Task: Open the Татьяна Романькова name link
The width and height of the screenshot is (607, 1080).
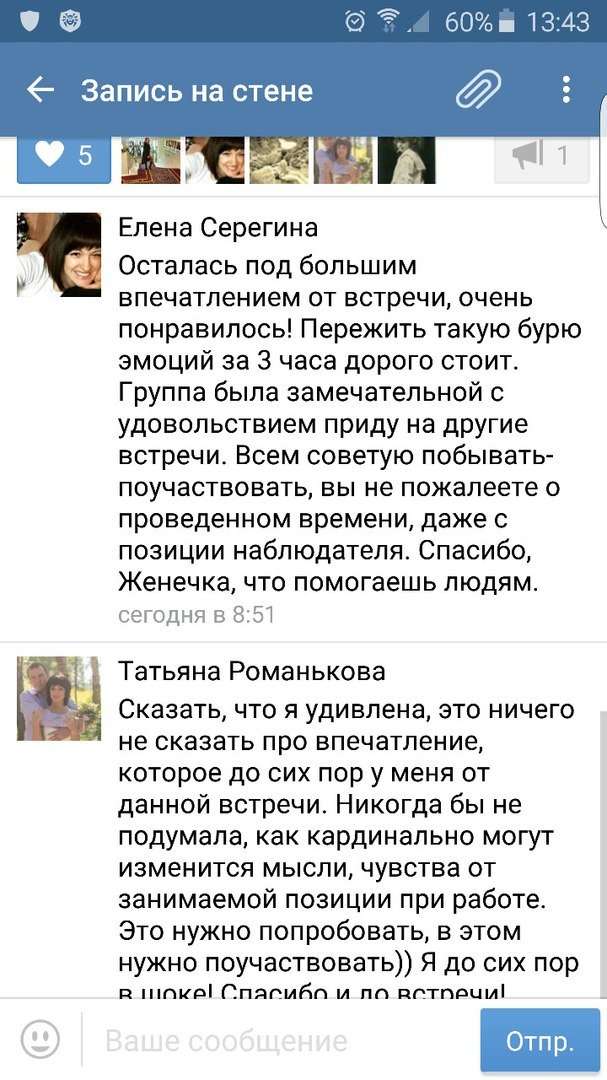Action: 251,671
